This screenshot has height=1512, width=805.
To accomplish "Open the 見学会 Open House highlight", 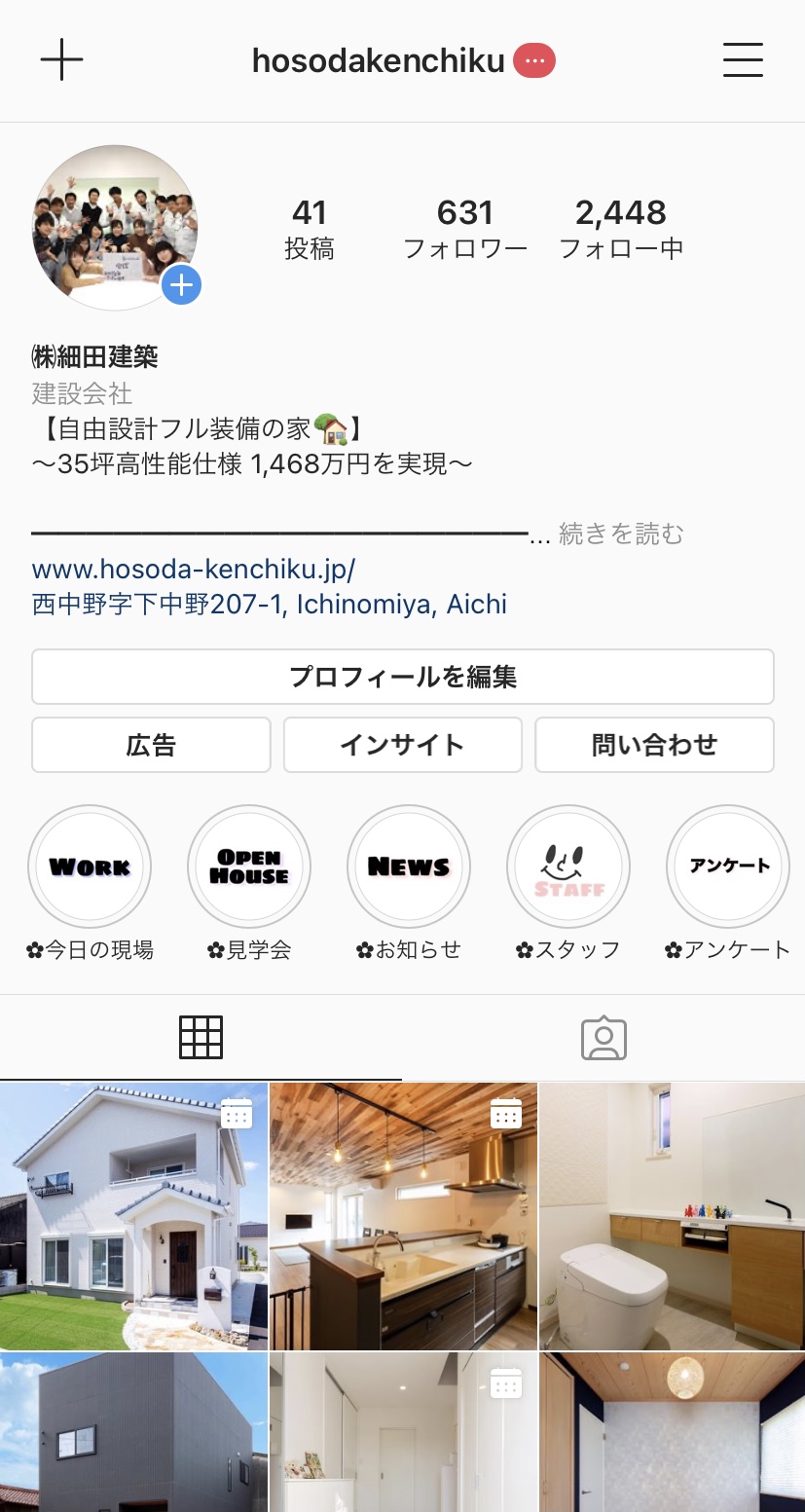I will click(249, 867).
